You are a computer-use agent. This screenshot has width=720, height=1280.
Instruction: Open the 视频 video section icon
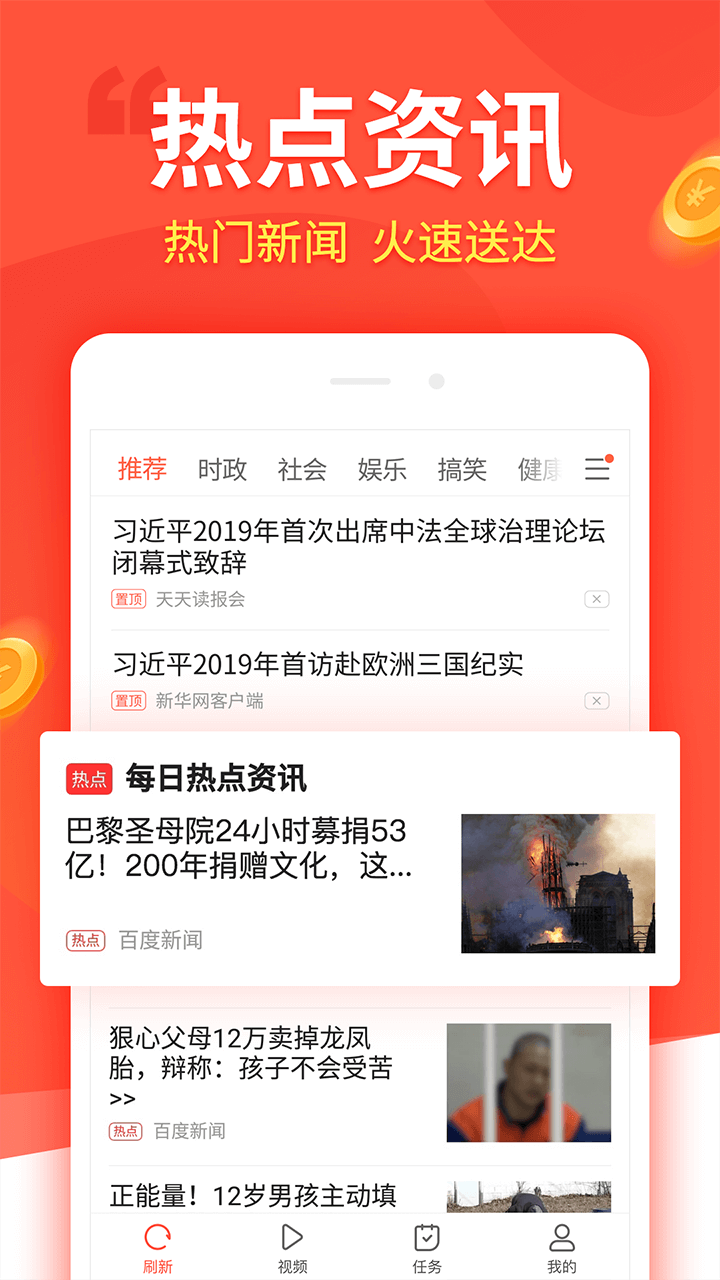pos(290,1235)
